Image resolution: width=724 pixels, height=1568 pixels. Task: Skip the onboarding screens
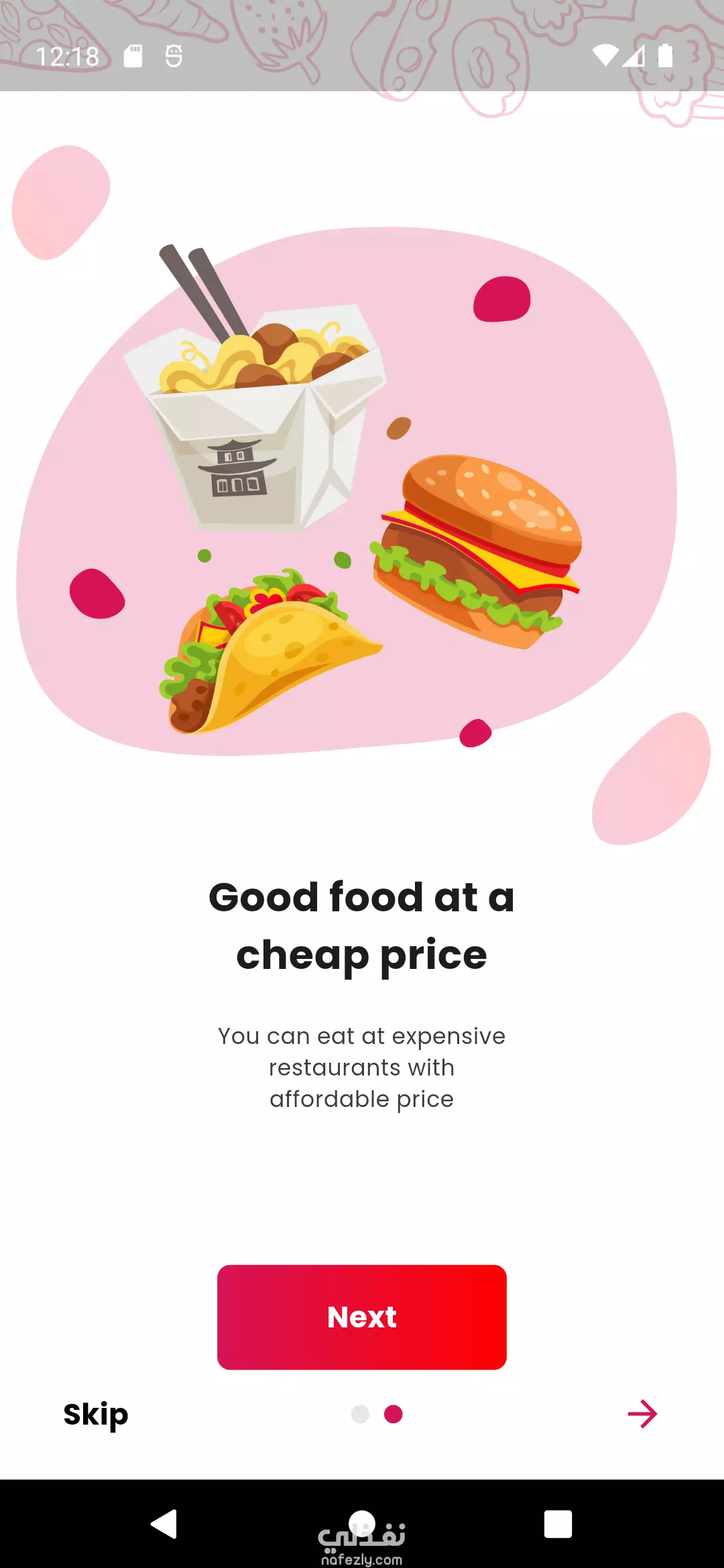[x=96, y=1415]
